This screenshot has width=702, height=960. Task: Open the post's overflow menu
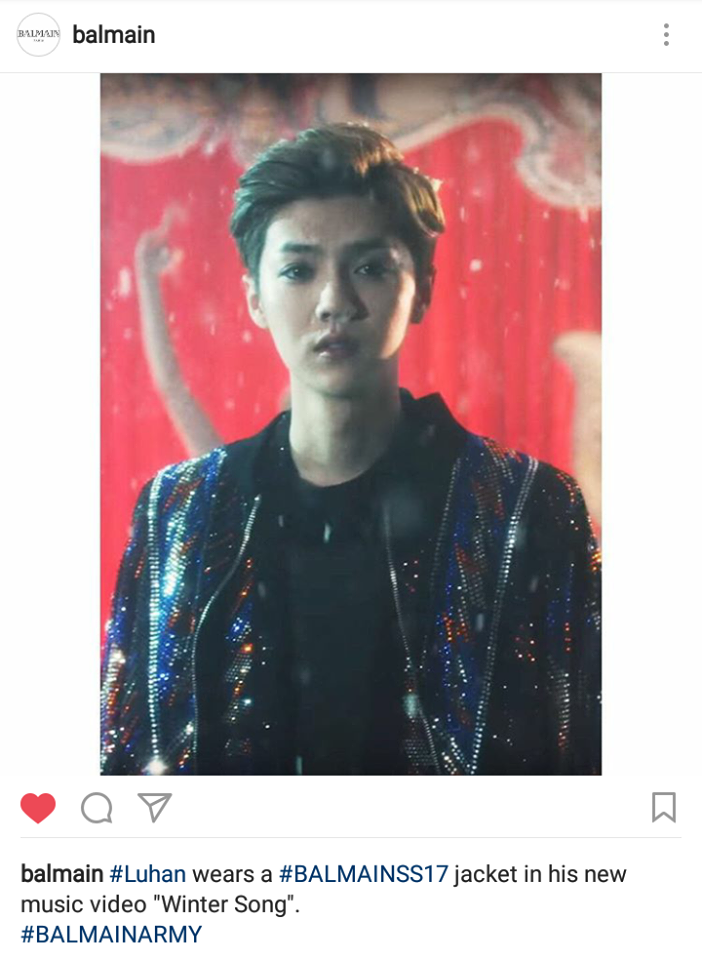(666, 35)
